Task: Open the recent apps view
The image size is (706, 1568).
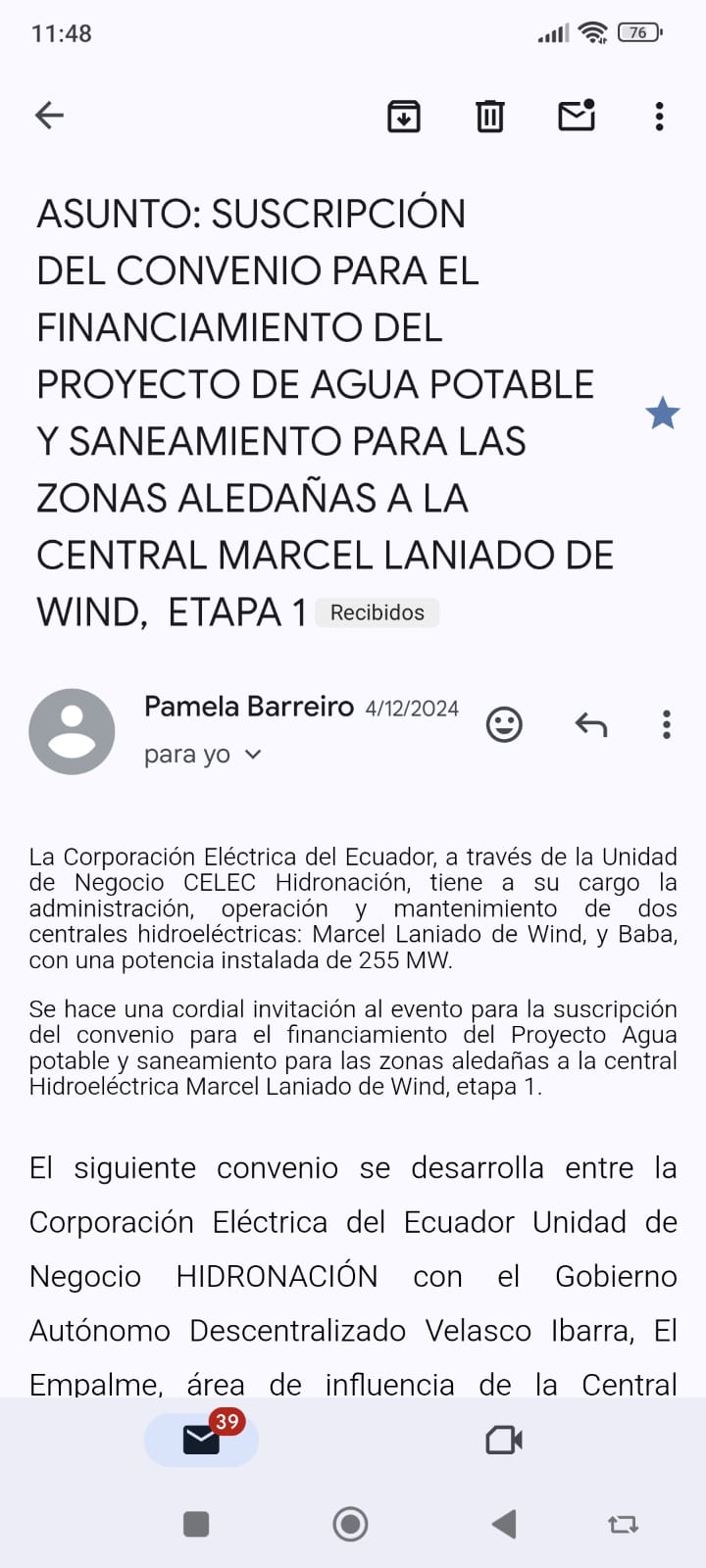Action: click(x=196, y=1524)
